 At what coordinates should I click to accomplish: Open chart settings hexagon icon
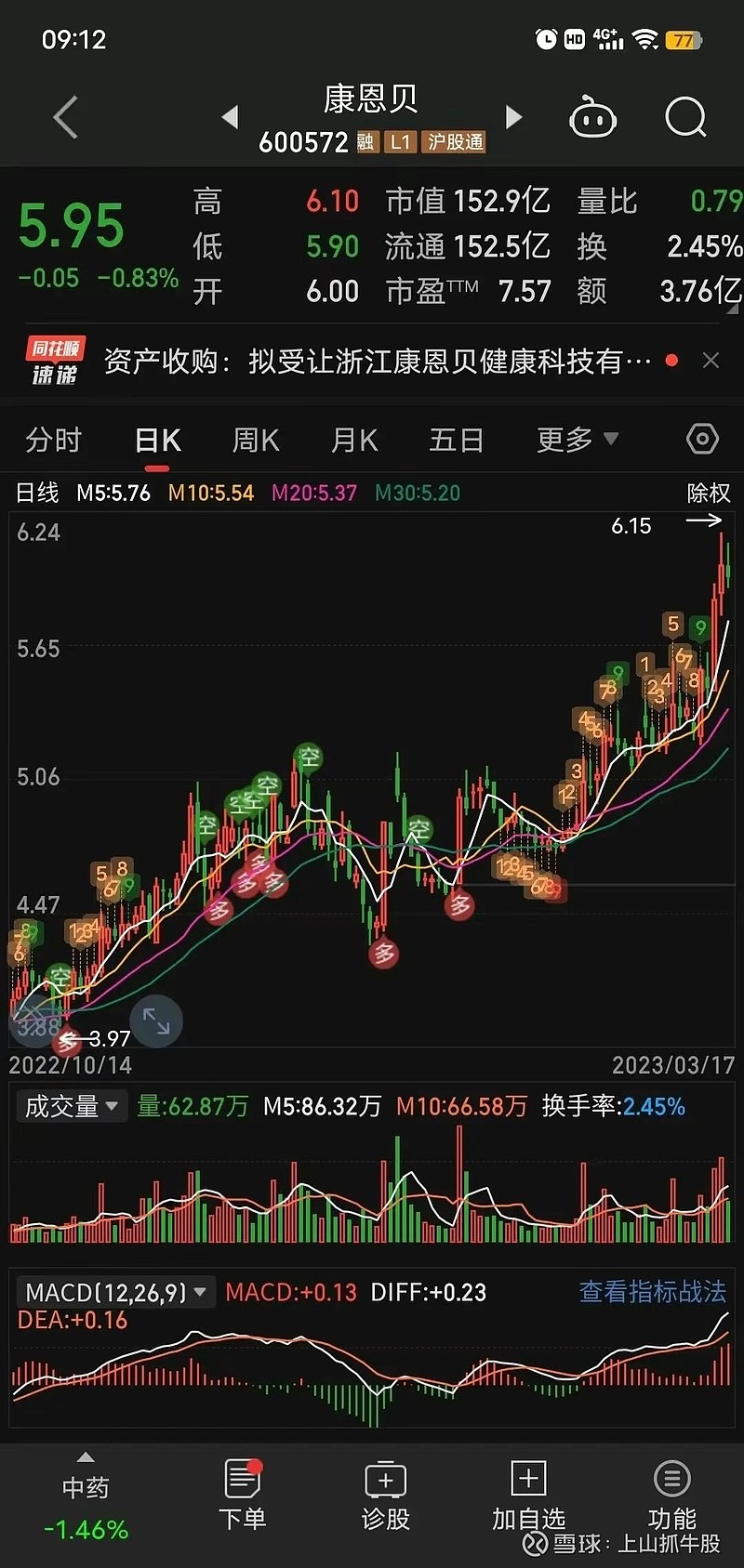(x=702, y=439)
